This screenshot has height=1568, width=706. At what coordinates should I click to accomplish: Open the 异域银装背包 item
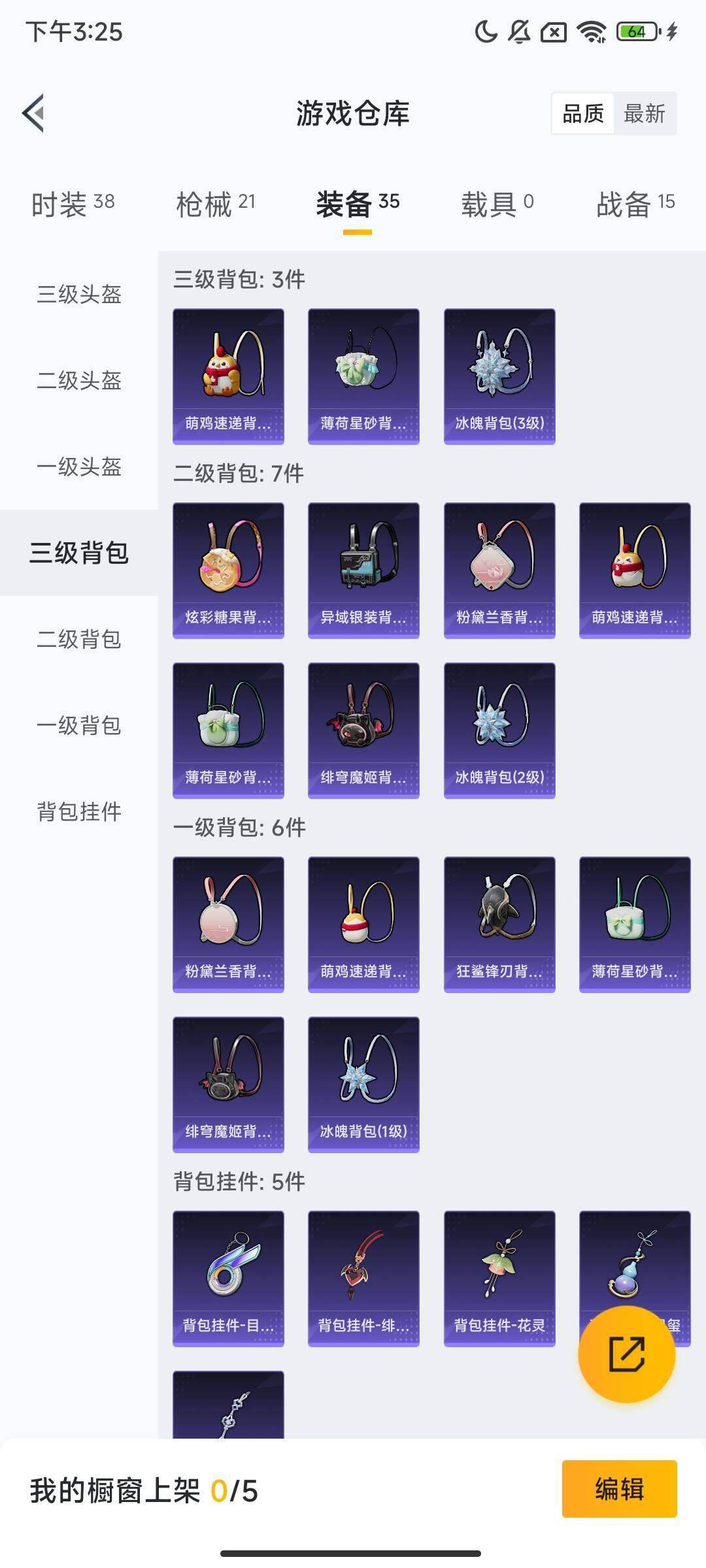pos(363,565)
